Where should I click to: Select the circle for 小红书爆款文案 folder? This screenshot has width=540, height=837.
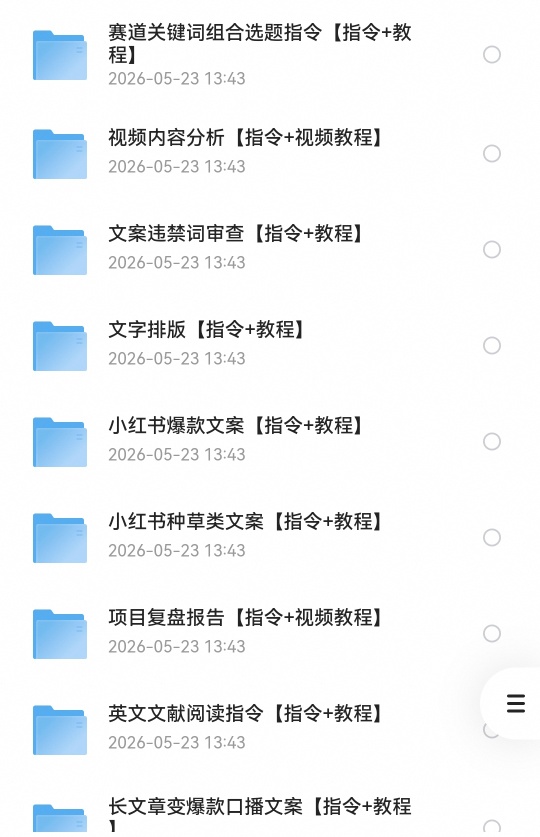point(492,441)
